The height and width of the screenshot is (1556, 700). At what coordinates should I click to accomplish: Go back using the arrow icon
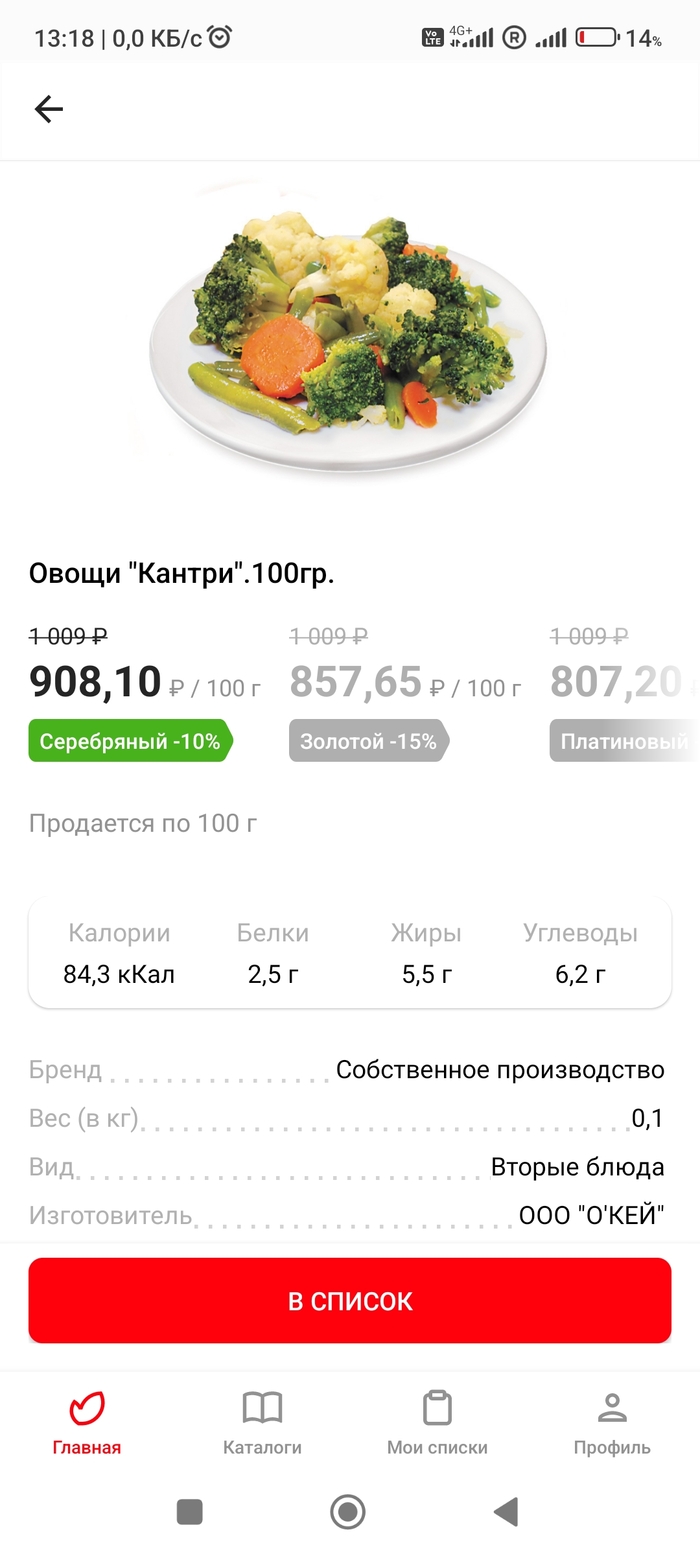point(48,109)
